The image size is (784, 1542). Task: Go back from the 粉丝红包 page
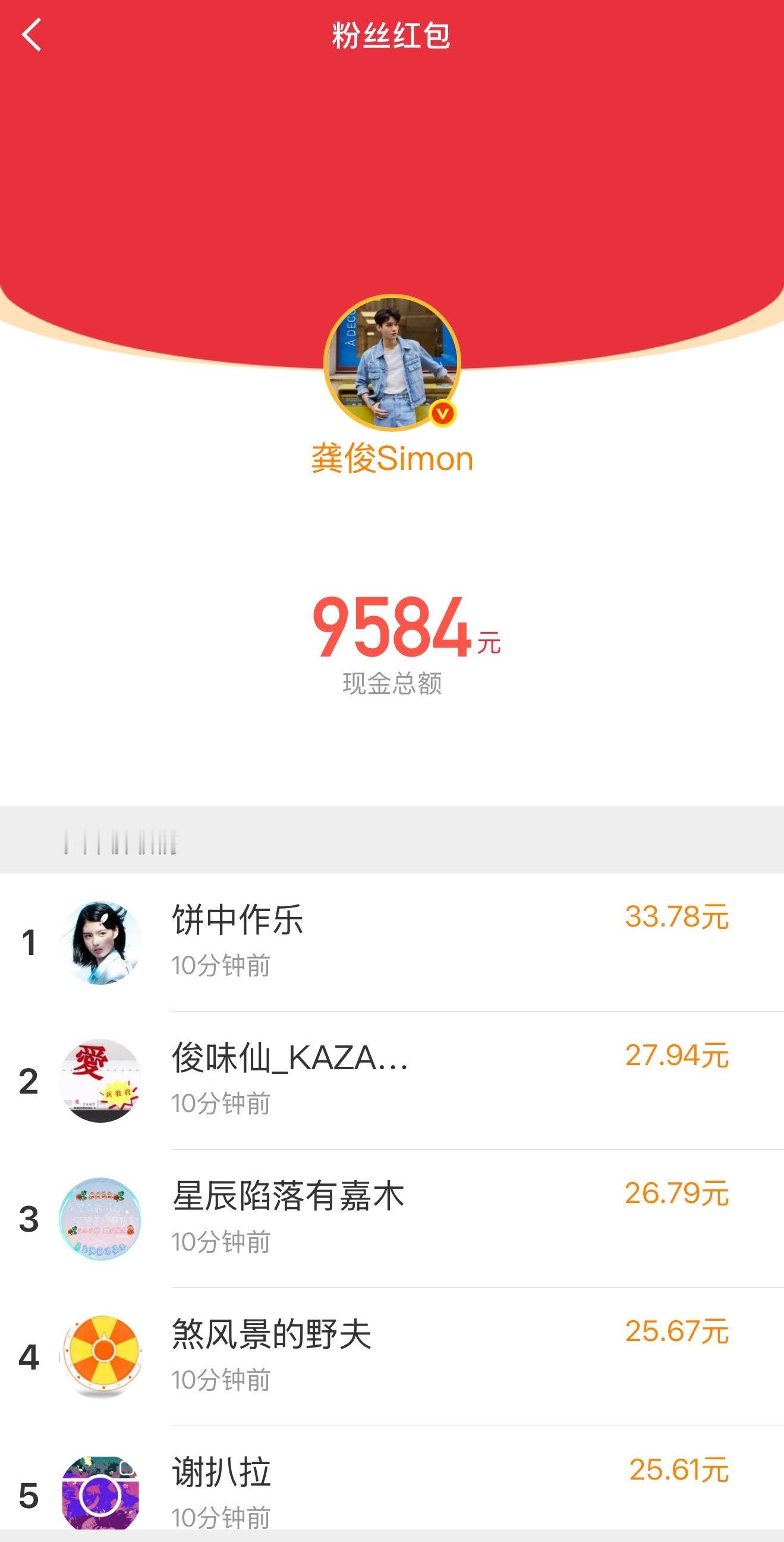pos(32,34)
